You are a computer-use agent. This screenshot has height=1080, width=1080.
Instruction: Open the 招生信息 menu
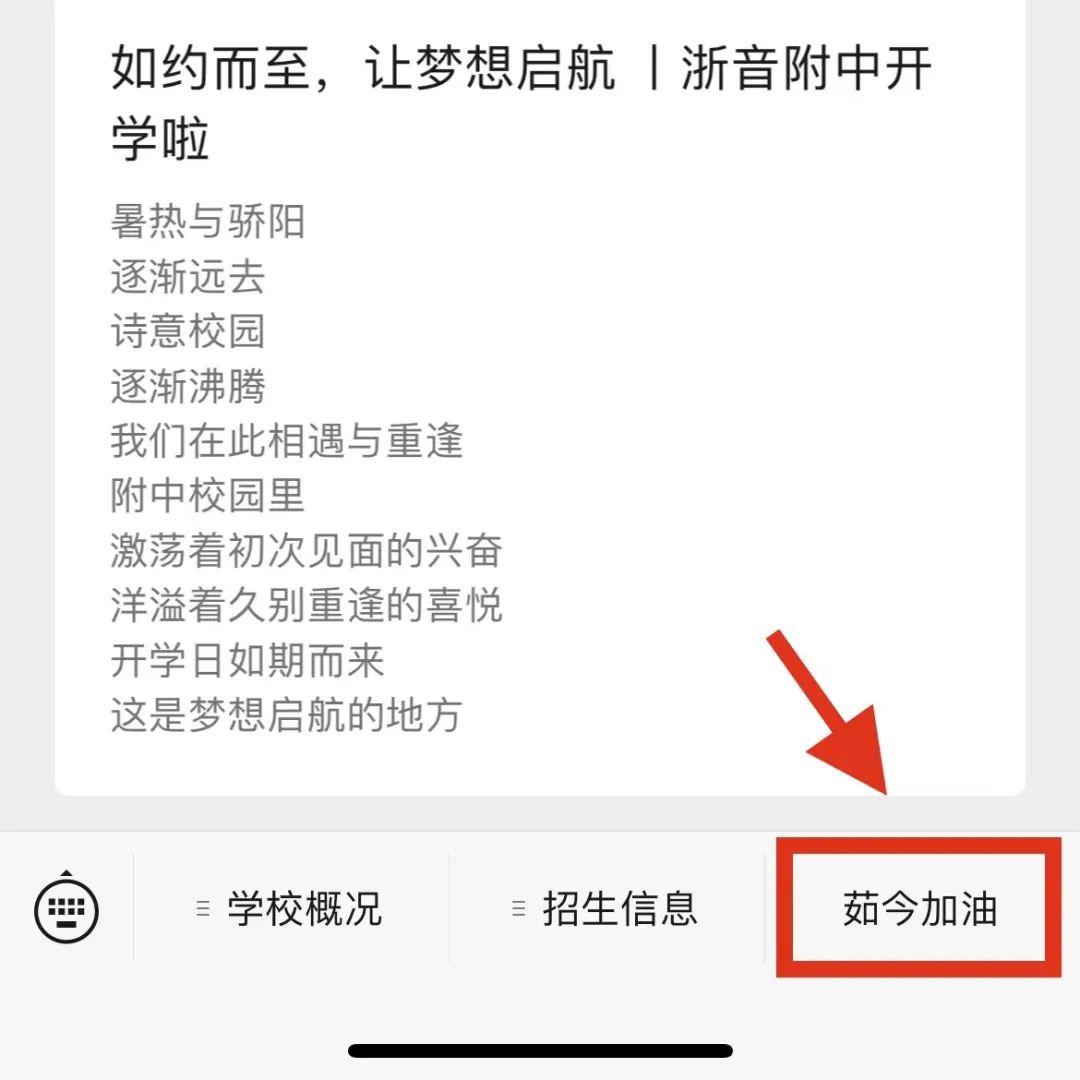pos(607,909)
